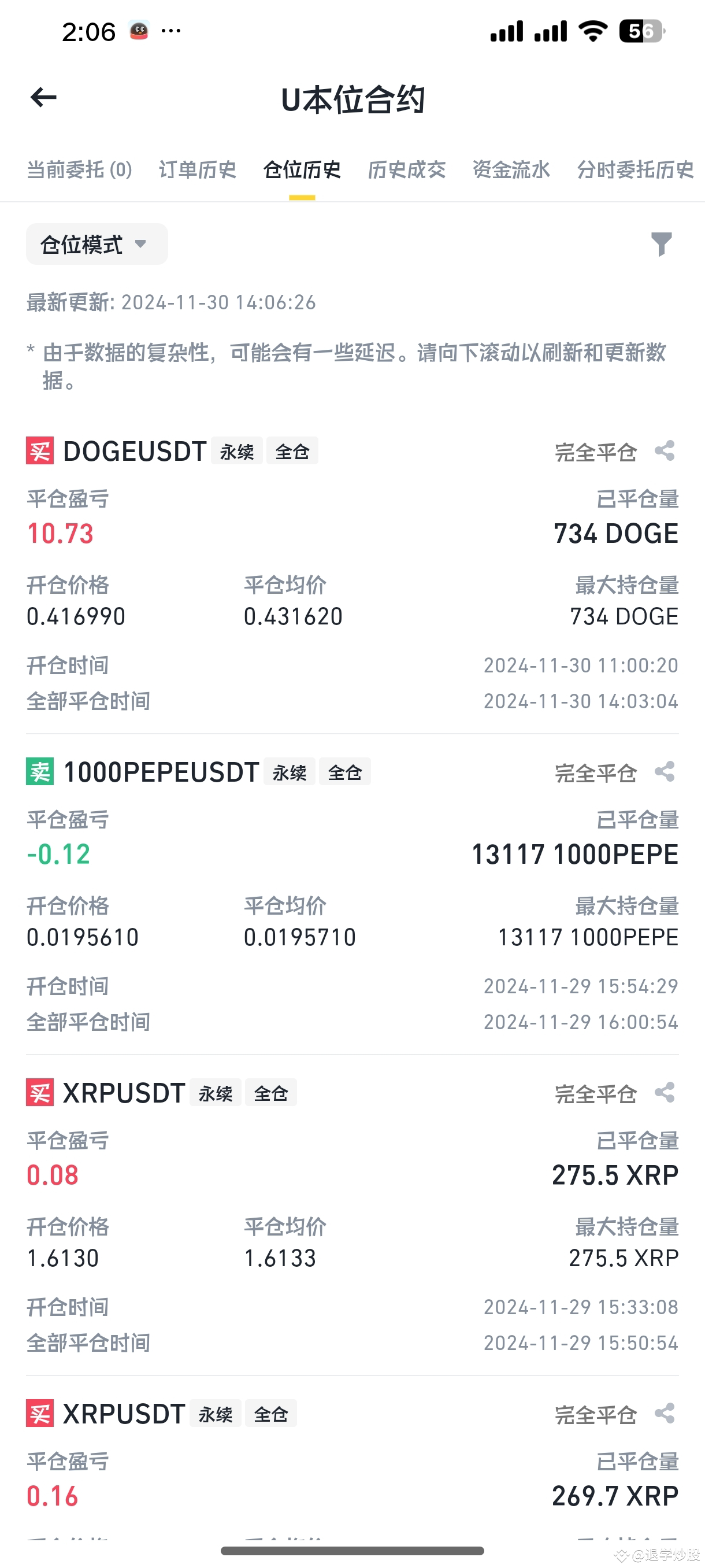This screenshot has width=705, height=1568.
Task: Share the 1000PEPEUSDT closed position
Action: click(x=665, y=772)
